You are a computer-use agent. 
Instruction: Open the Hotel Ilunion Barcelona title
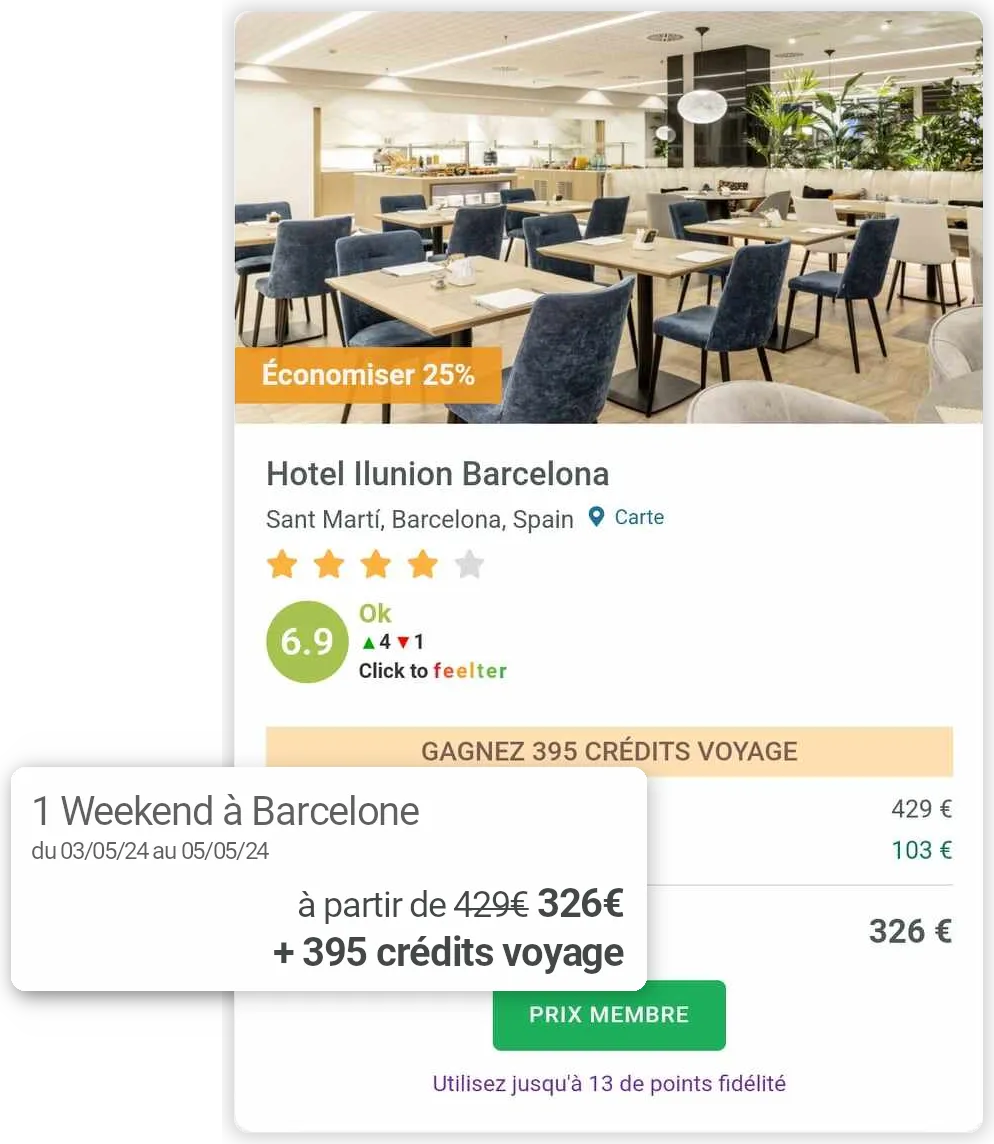[x=437, y=474]
